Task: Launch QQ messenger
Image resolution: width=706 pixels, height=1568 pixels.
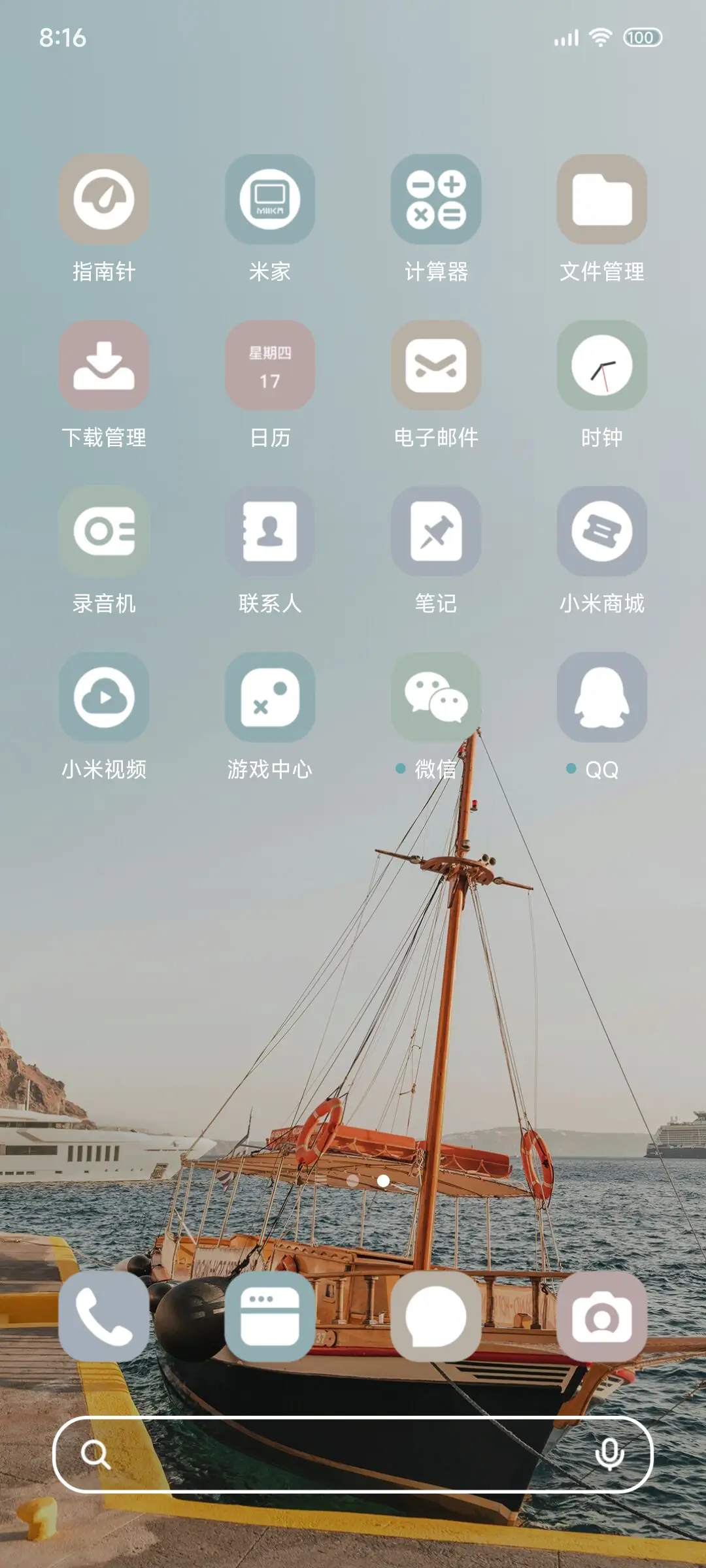Action: [602, 697]
